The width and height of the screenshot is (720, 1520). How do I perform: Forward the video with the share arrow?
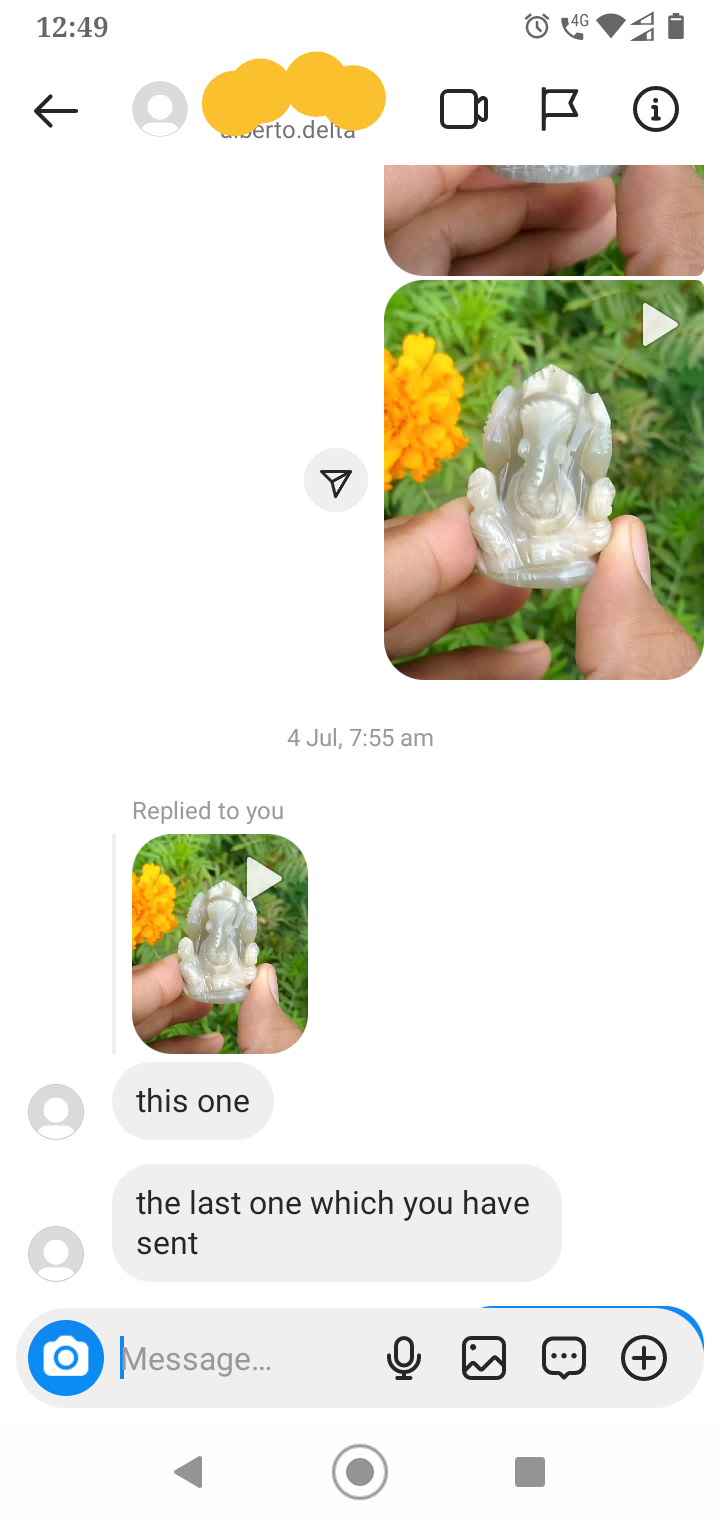coord(336,483)
